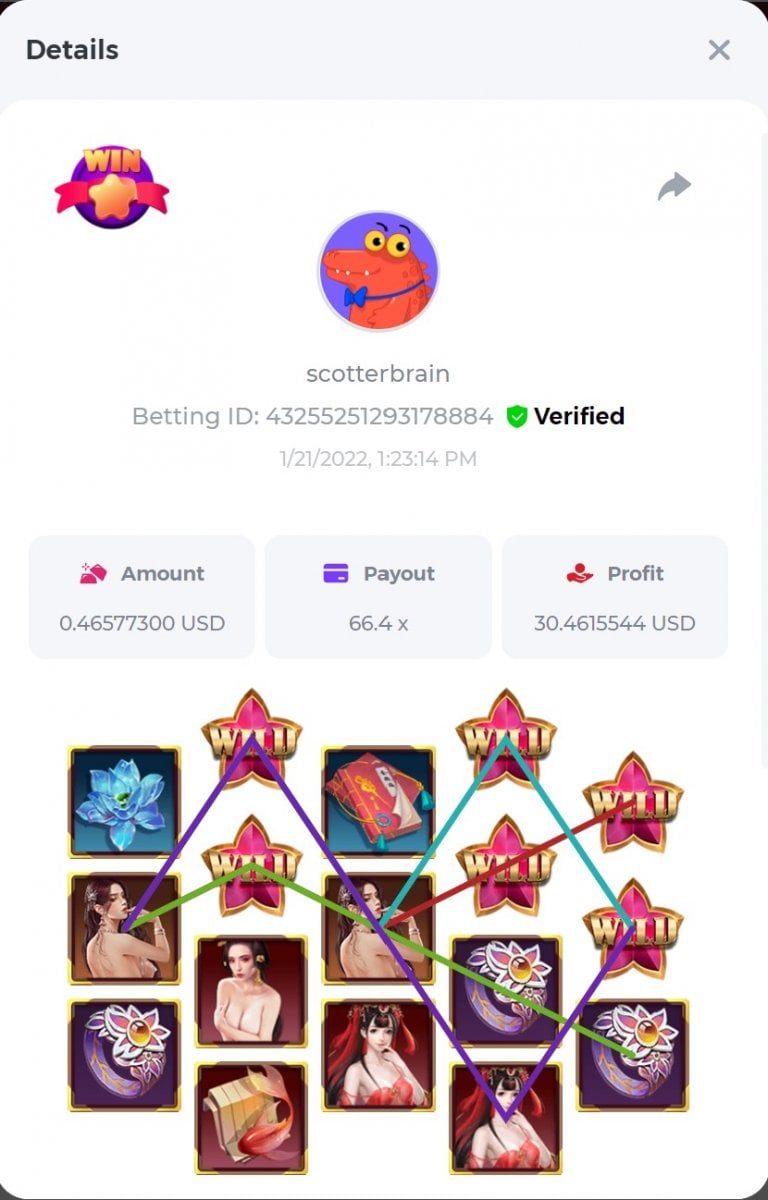Viewport: 768px width, 1200px height.
Task: Share this bet result
Action: pyautogui.click(x=674, y=187)
